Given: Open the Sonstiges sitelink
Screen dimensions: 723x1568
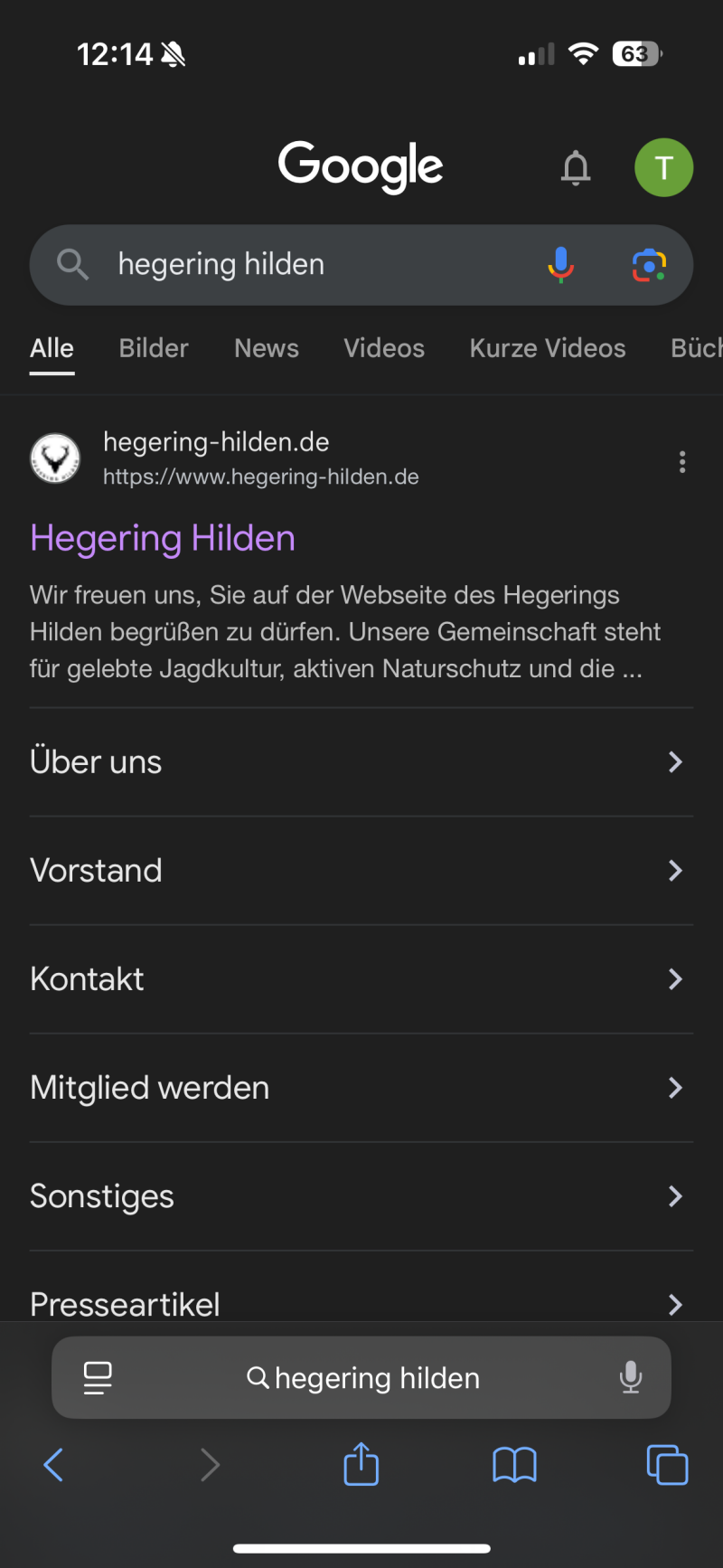Looking at the screenshot, I should click(361, 1196).
